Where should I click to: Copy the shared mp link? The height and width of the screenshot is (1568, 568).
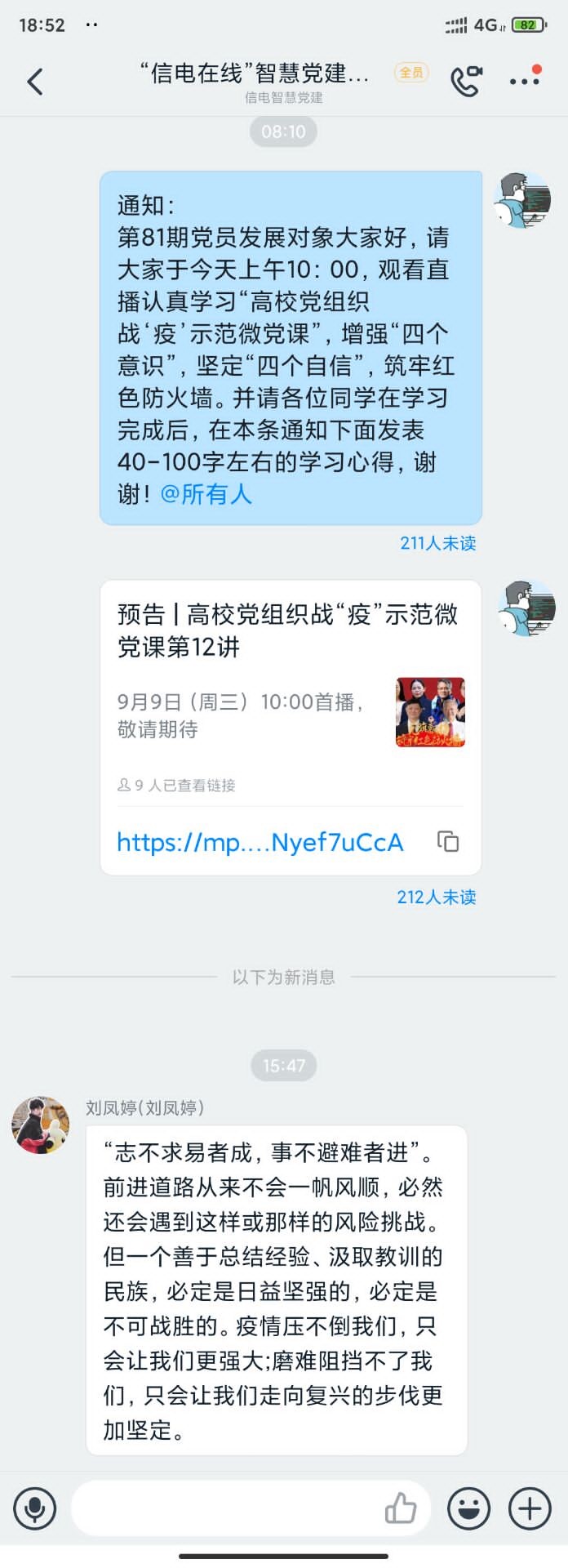(x=448, y=841)
